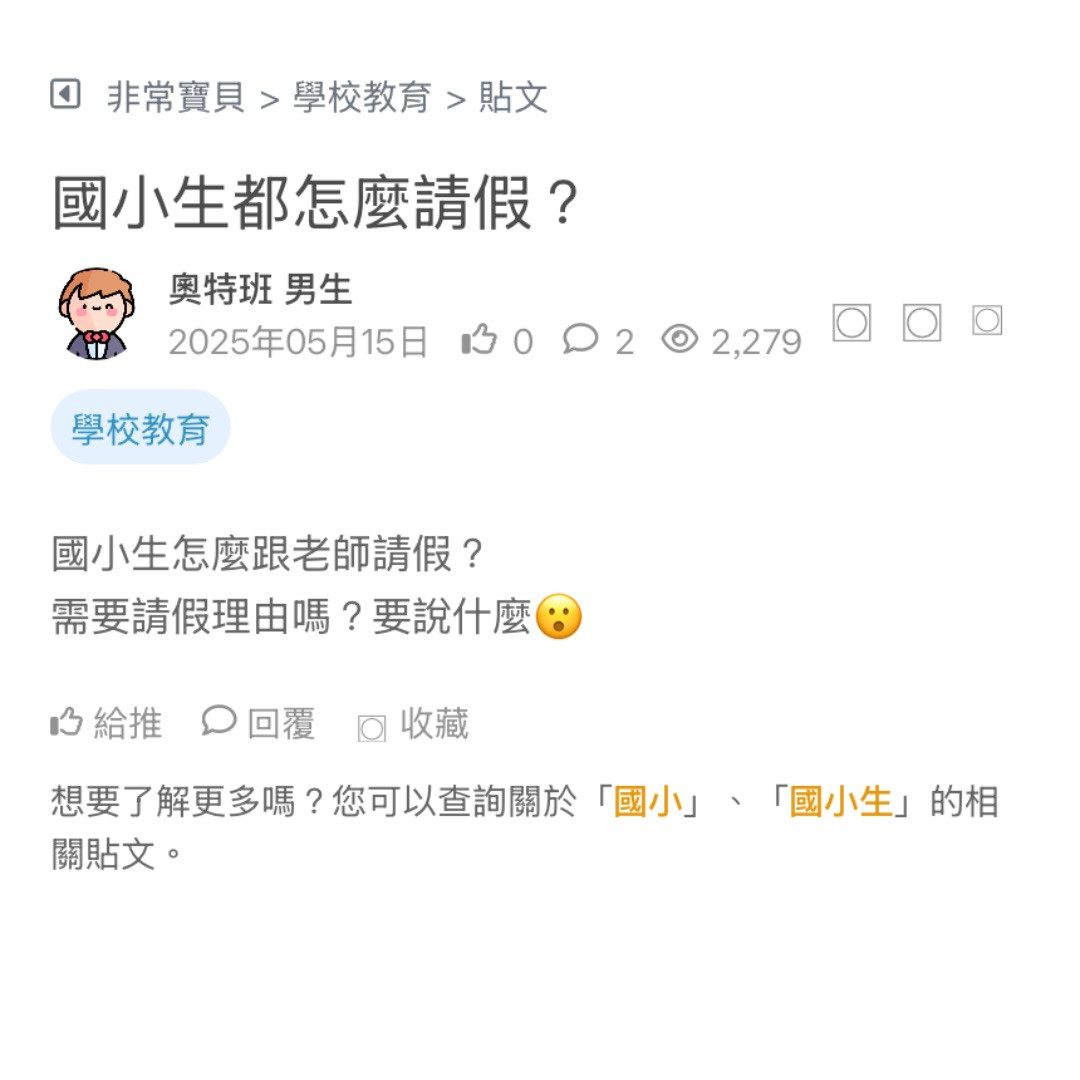This screenshot has width=1080, height=1080.
Task: Give this post a 給推 like
Action: tap(106, 723)
